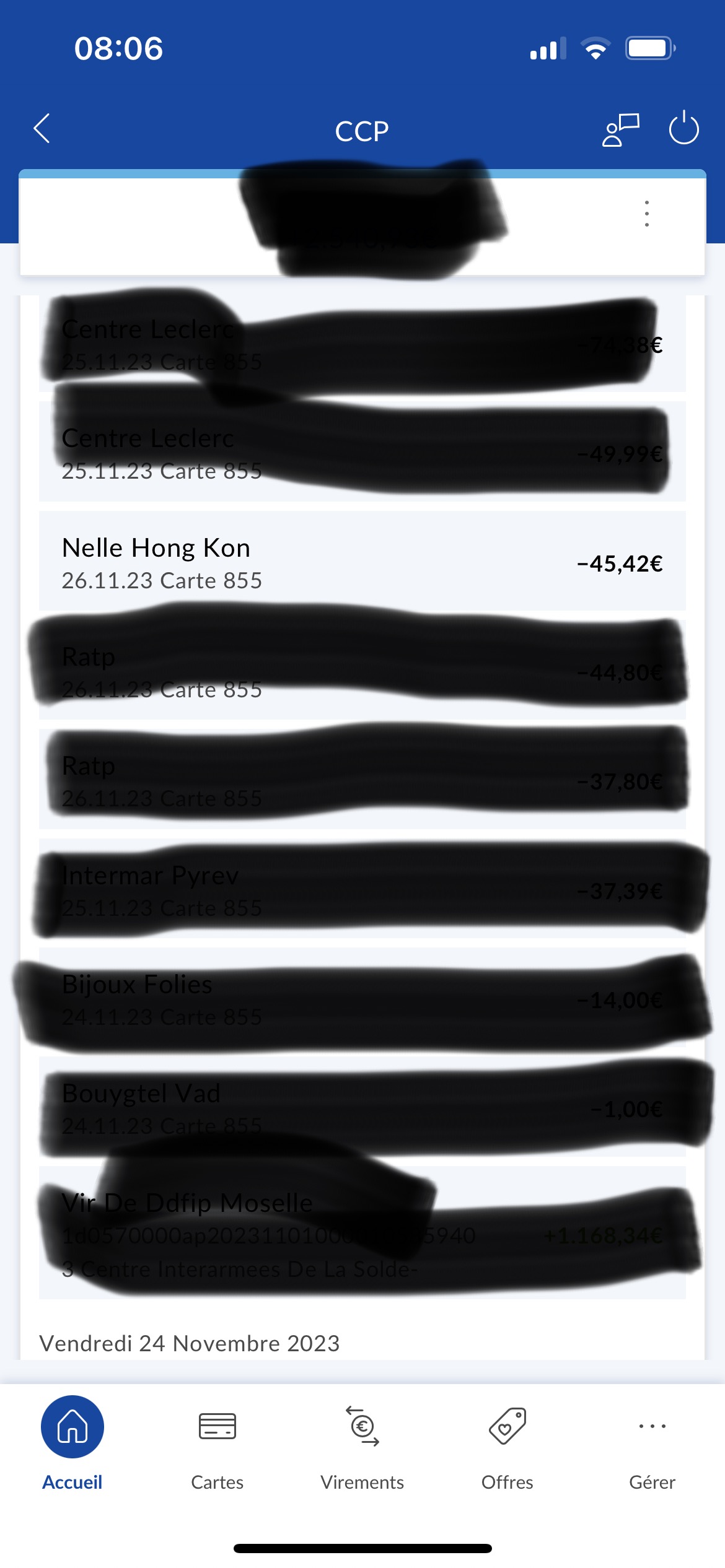The image size is (725, 1568).
Task: Open the Nelle Hong Kon transaction
Action: tap(362, 562)
